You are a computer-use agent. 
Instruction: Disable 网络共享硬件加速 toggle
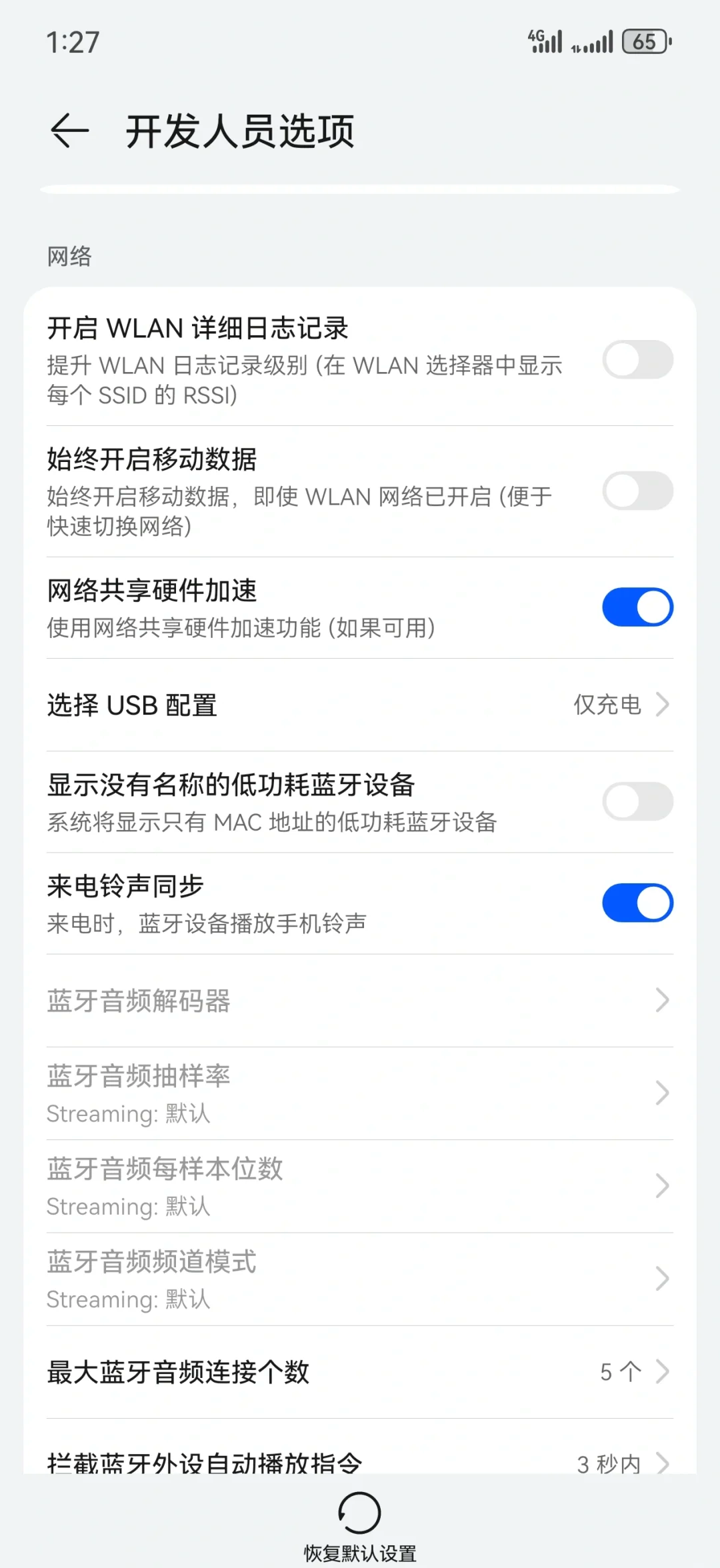pyautogui.click(x=637, y=607)
